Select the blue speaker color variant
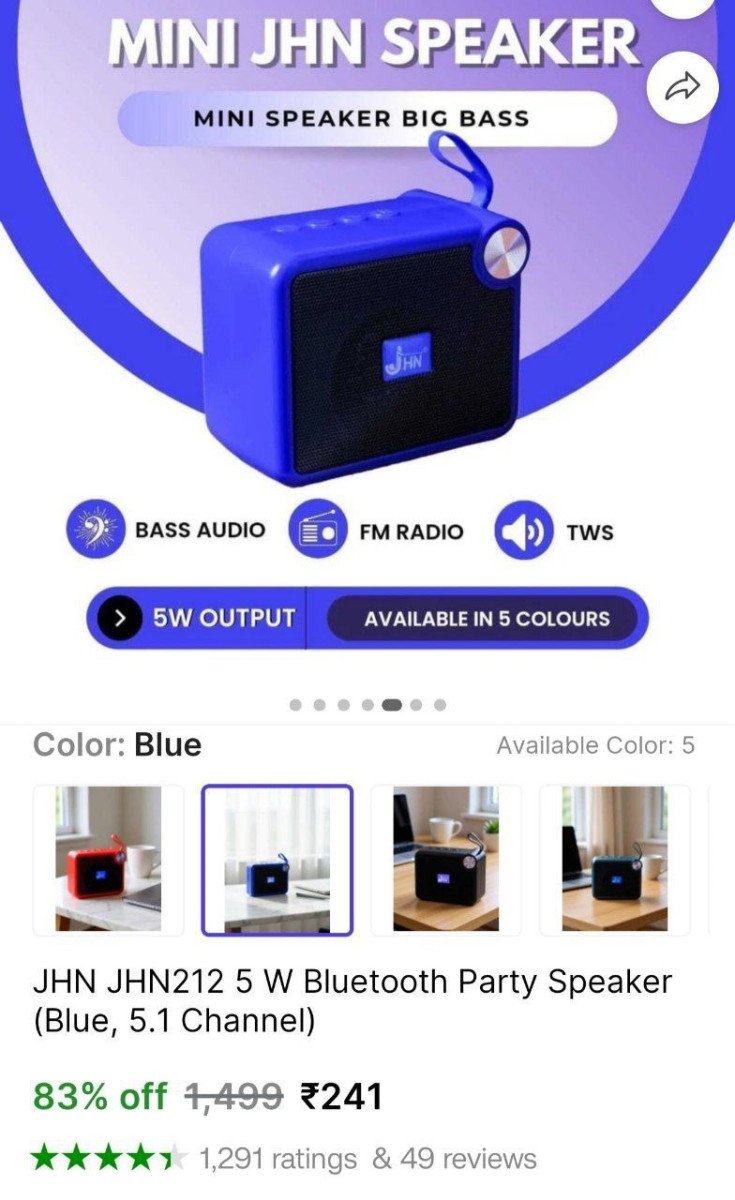This screenshot has height=1200, width=735. [277, 859]
